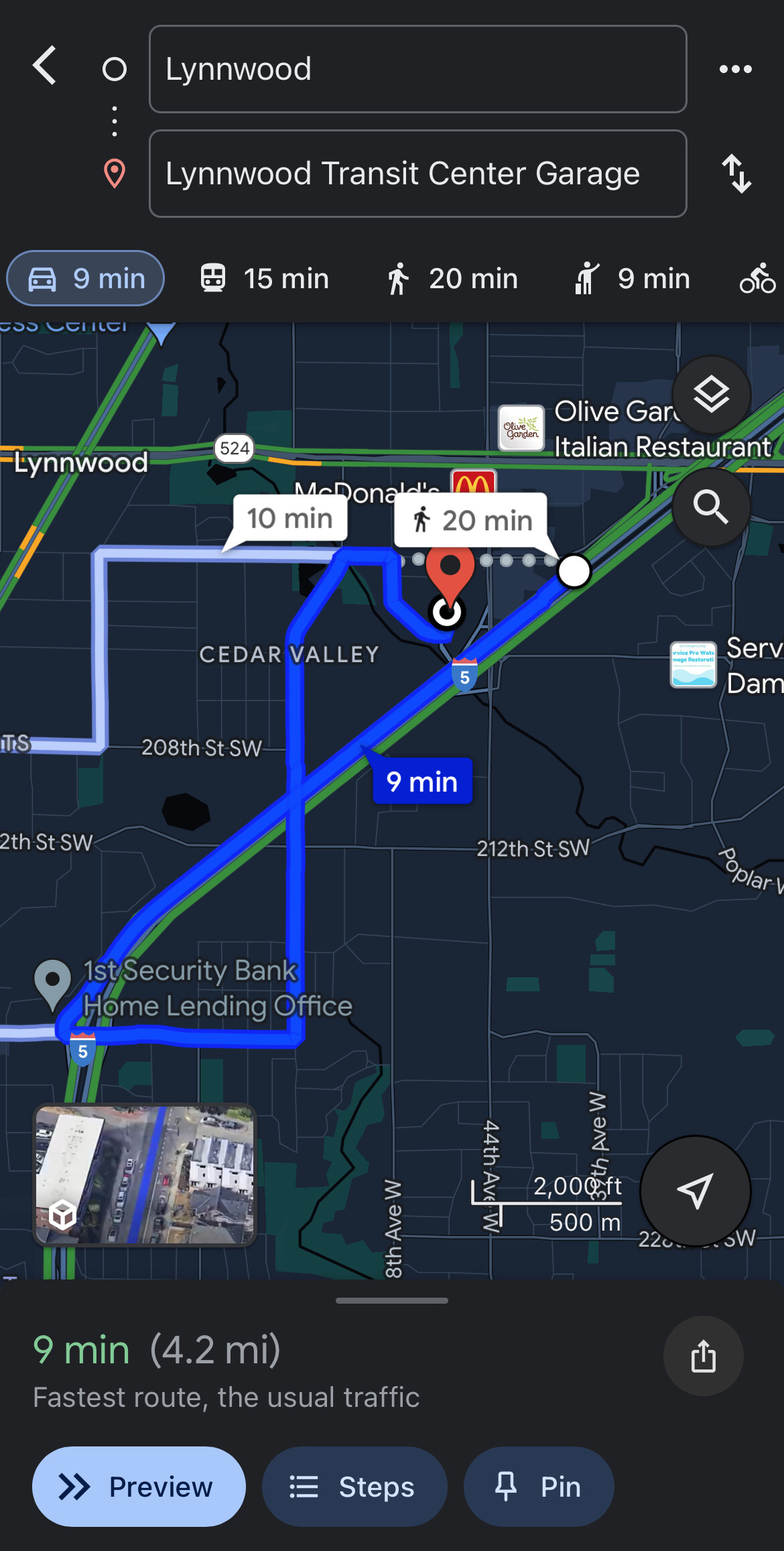
Task: Select the driving 9 min mode
Action: click(x=86, y=278)
